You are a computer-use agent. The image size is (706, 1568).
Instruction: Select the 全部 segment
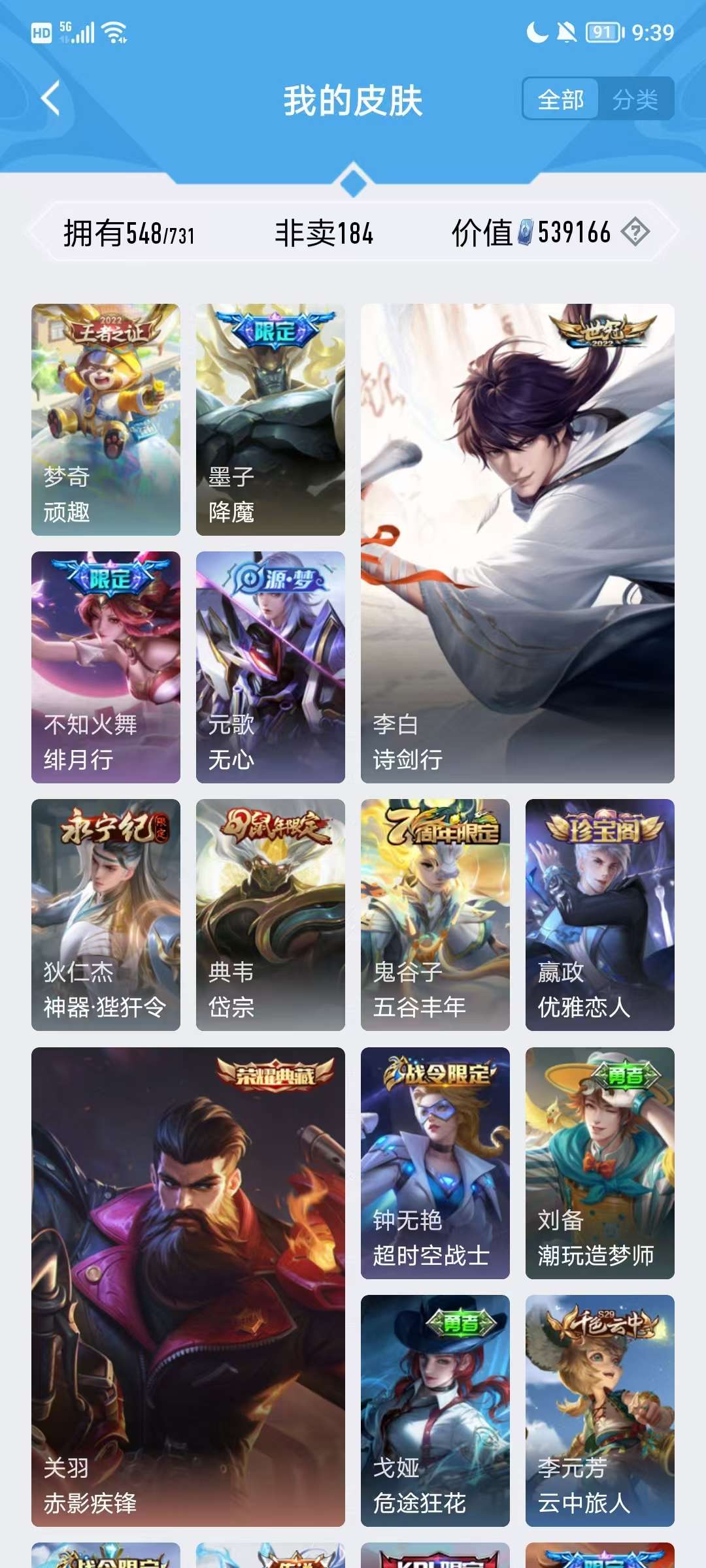tap(560, 99)
